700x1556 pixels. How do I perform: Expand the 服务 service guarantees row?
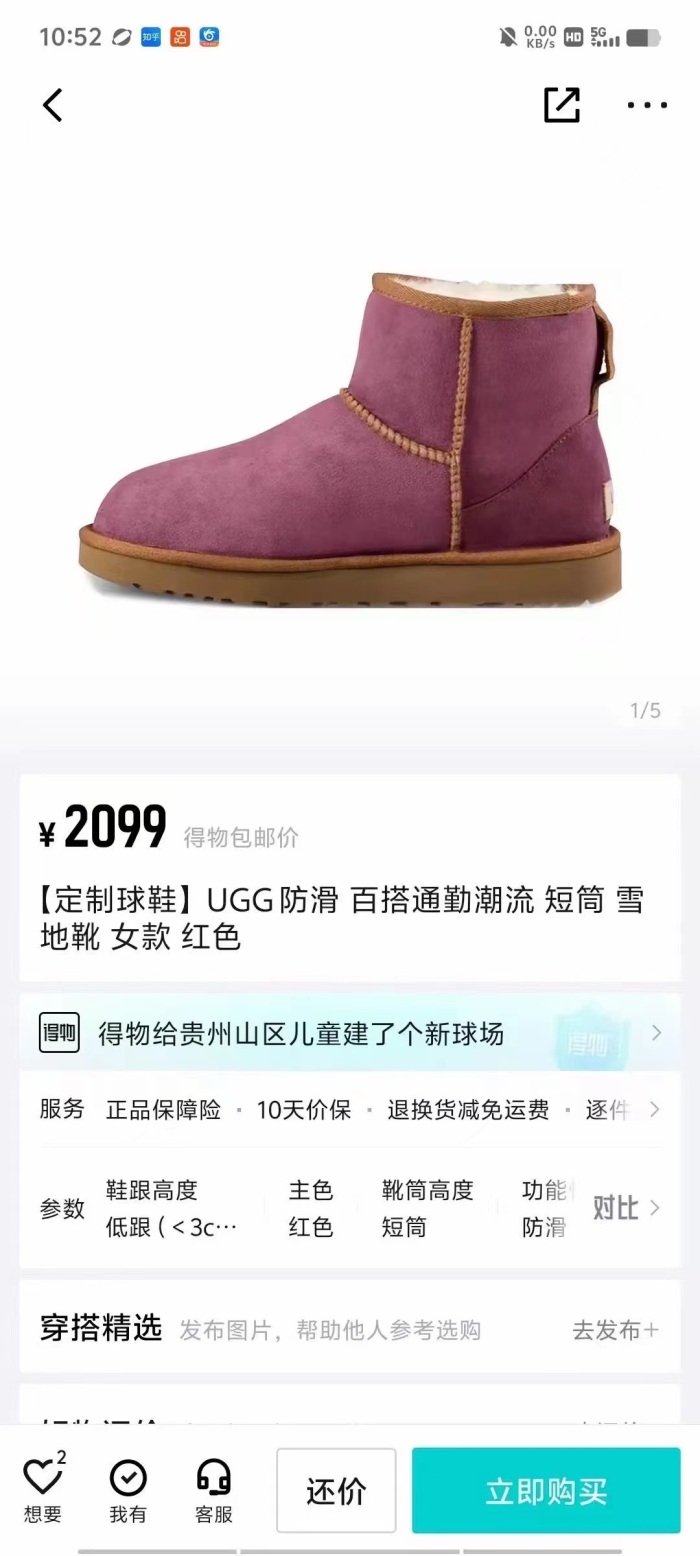[350, 1109]
